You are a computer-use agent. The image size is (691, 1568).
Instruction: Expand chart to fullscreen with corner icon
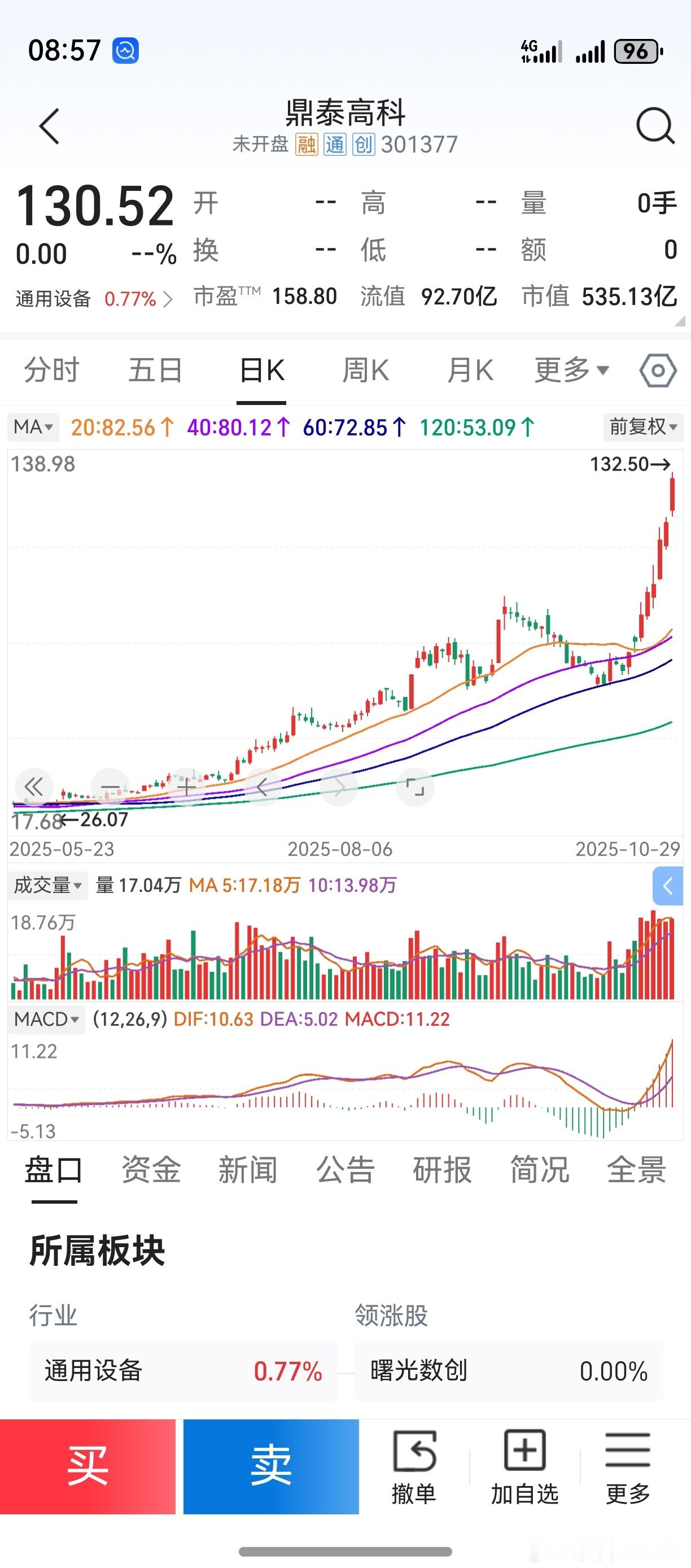(416, 787)
